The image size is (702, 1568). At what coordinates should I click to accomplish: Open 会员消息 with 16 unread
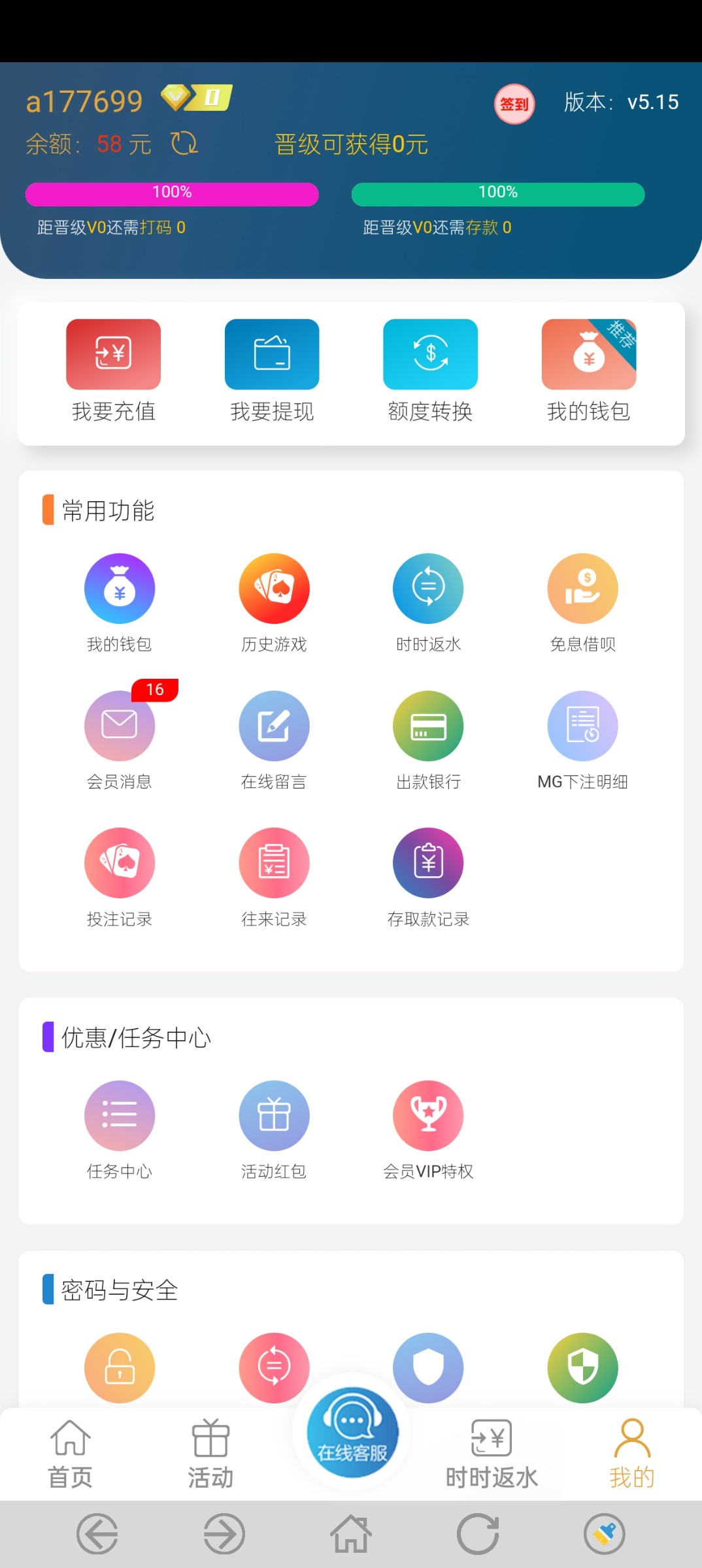click(120, 740)
